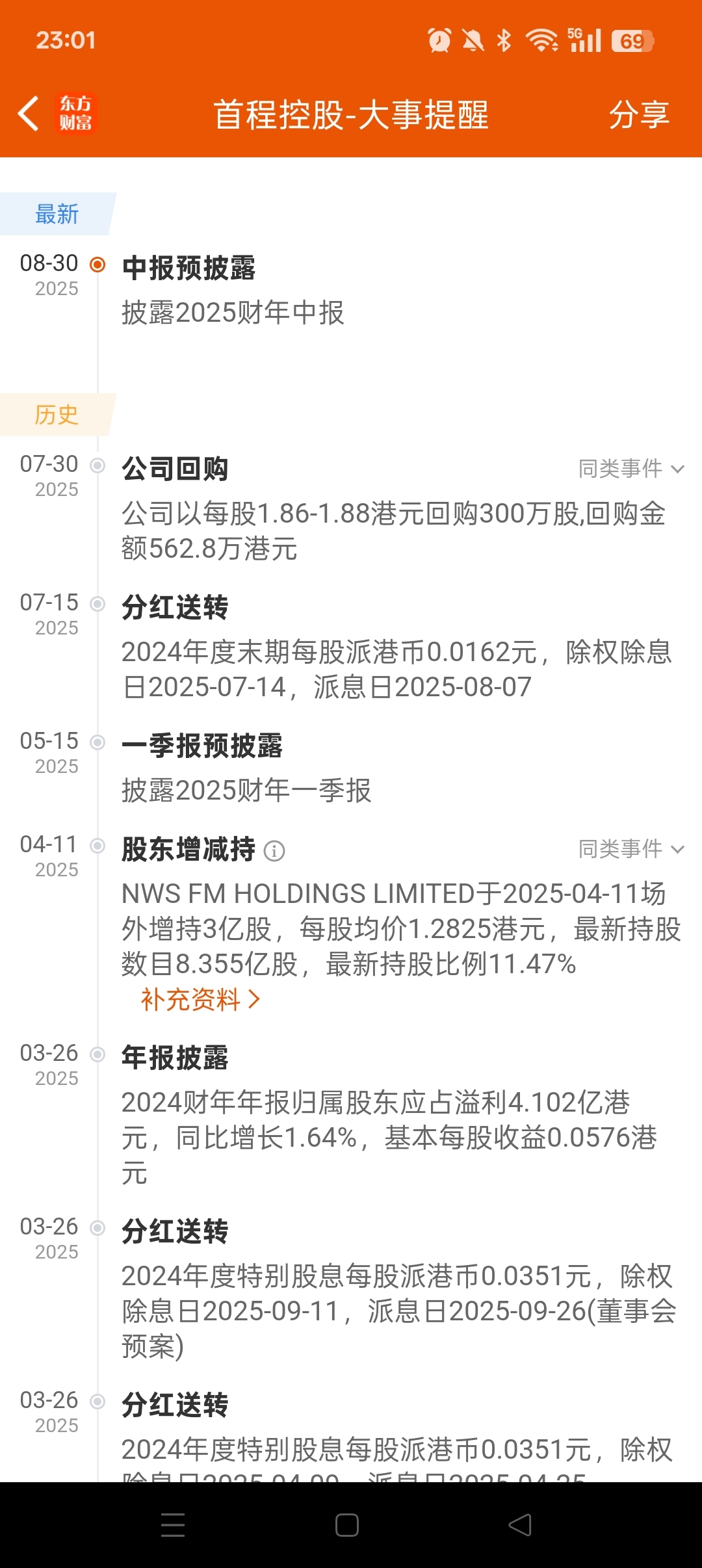The width and height of the screenshot is (702, 1568).
Task: Tap the system home button
Action: tap(347, 1525)
